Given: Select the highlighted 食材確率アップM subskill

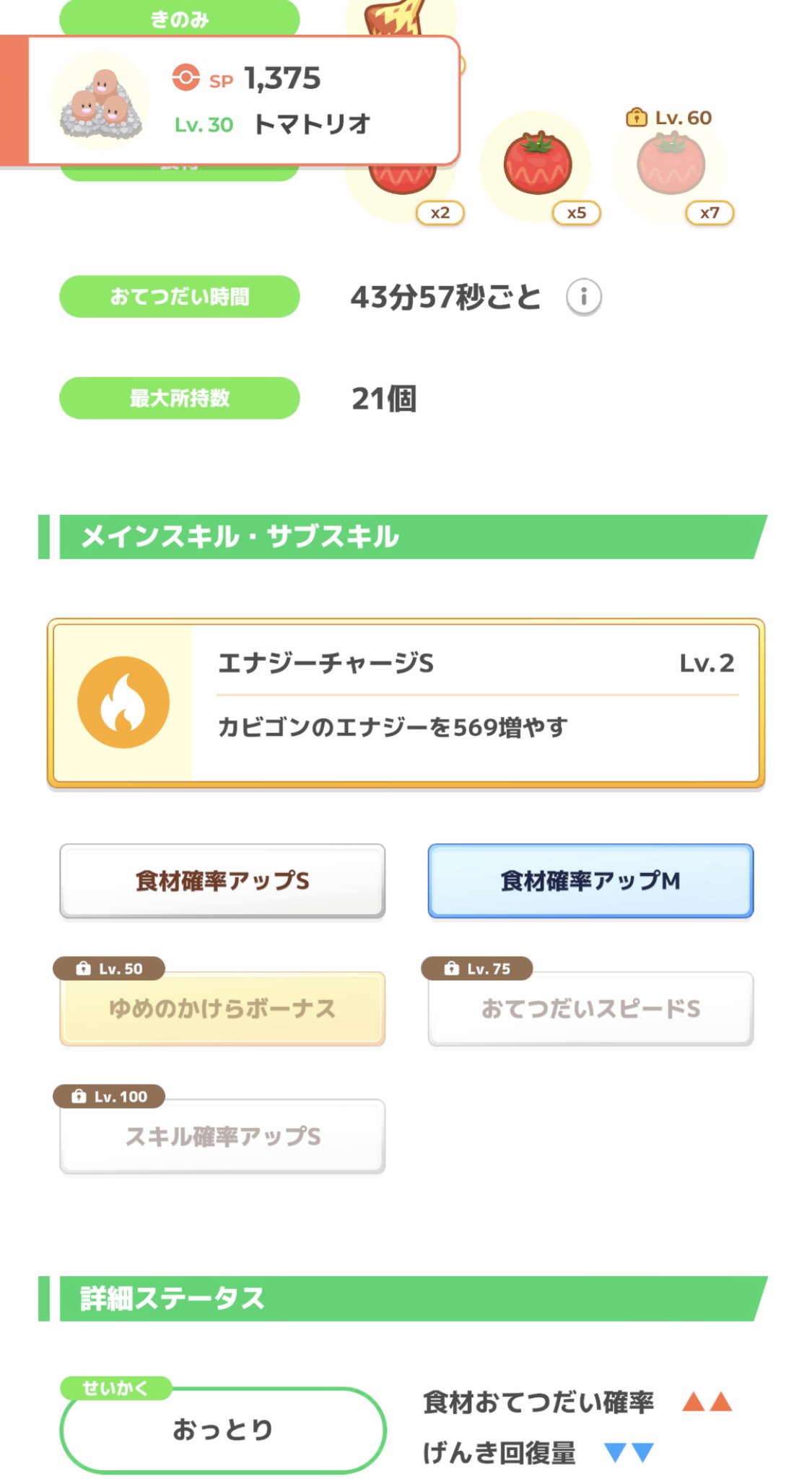Looking at the screenshot, I should (590, 880).
